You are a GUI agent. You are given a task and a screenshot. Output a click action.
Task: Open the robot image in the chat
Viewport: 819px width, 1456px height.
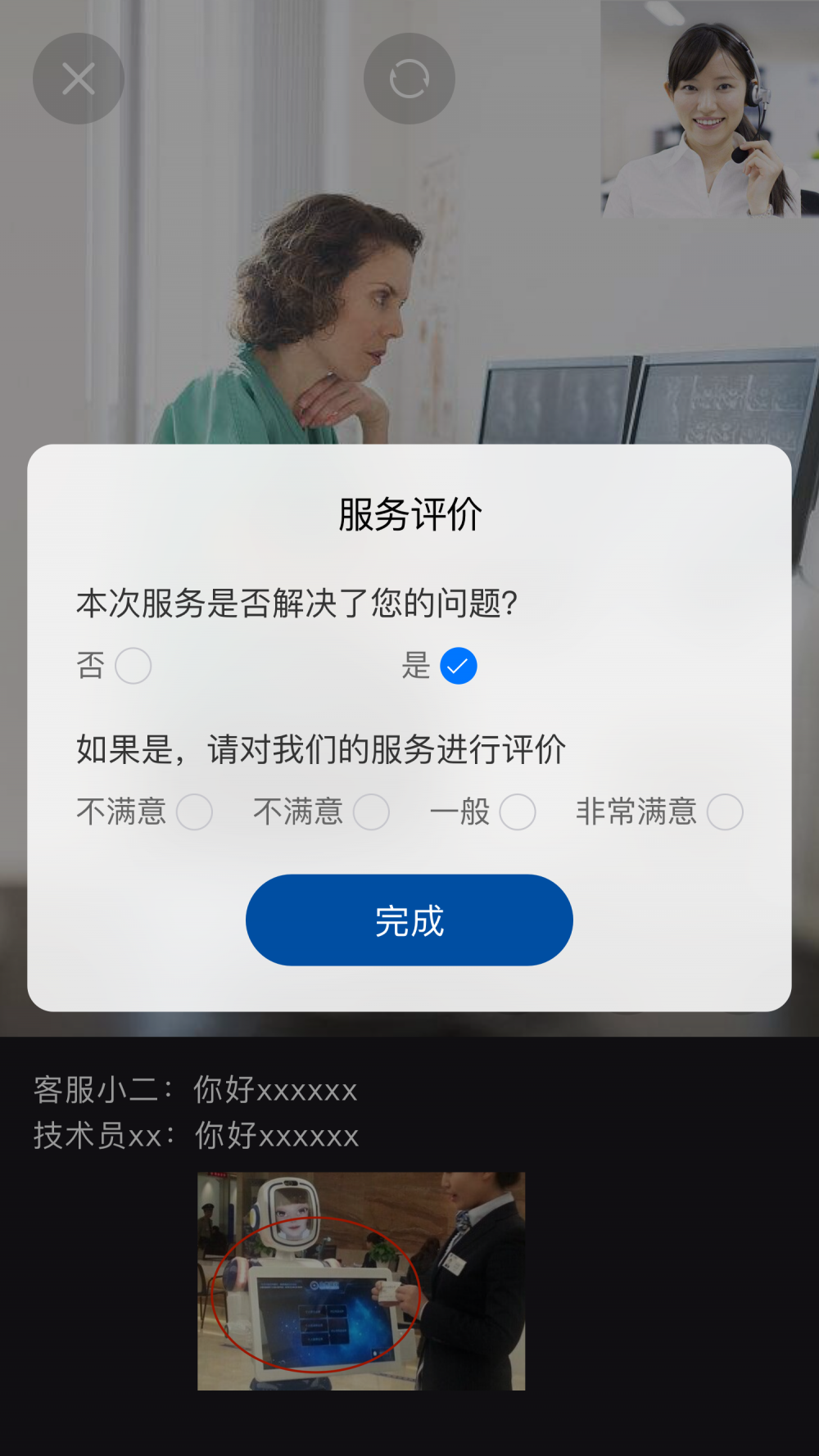(x=361, y=1281)
